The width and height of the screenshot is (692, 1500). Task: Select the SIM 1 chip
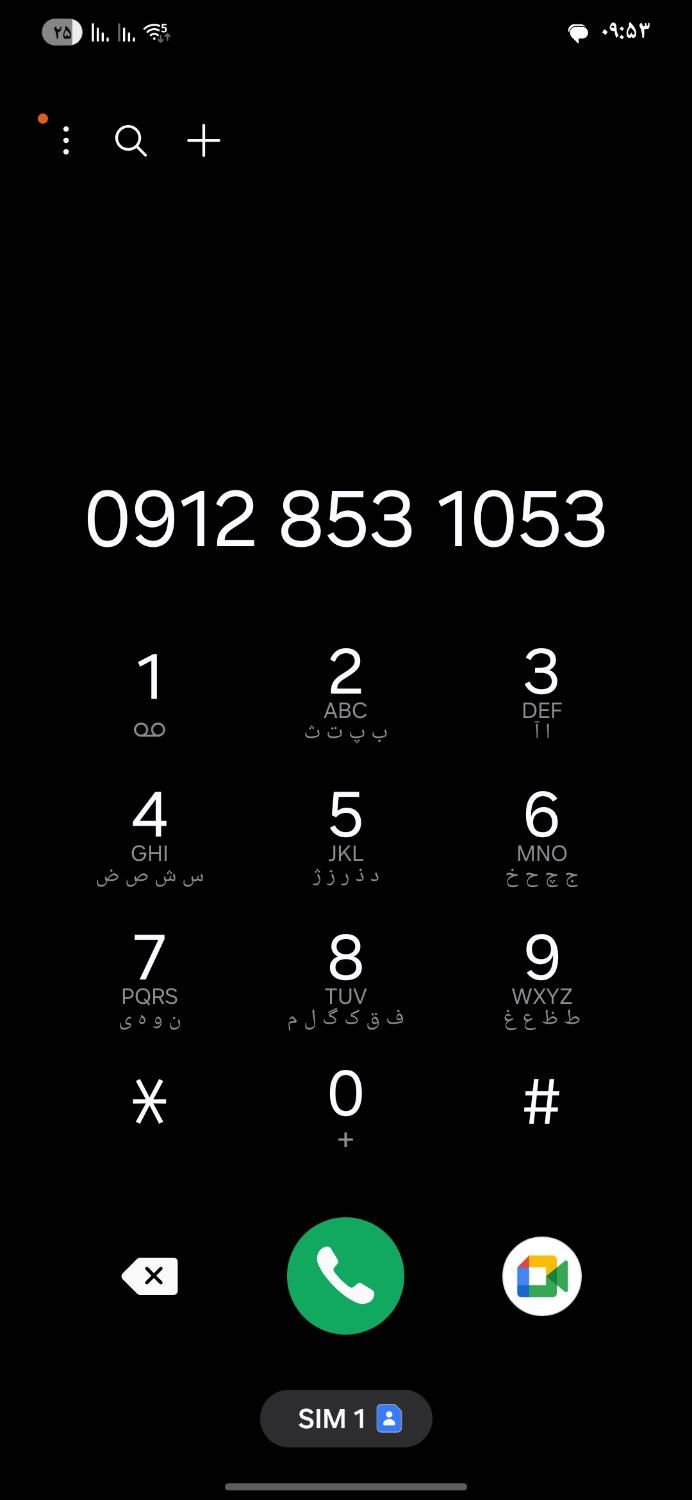(x=345, y=1418)
